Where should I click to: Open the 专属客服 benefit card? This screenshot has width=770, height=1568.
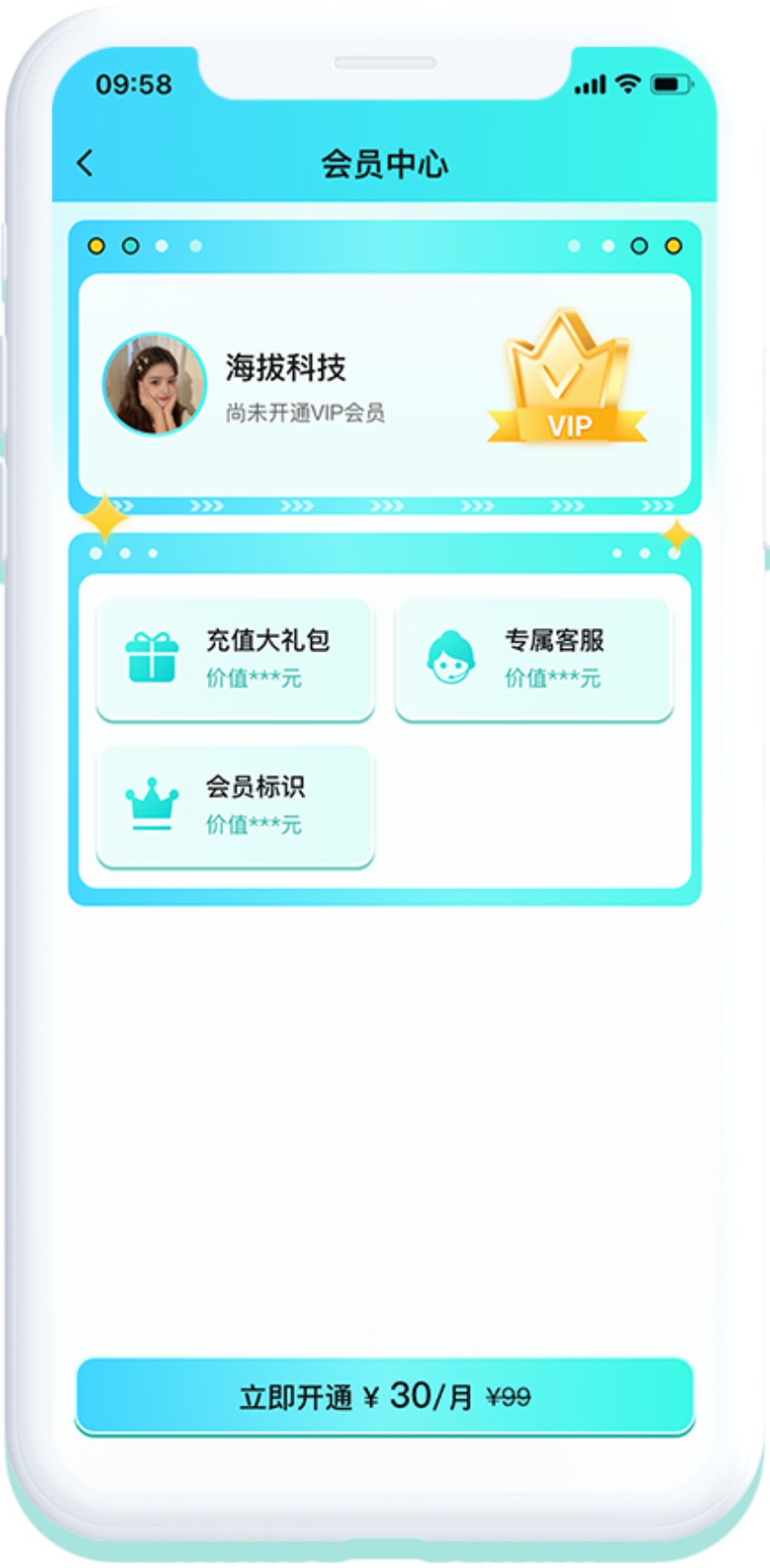pos(534,659)
